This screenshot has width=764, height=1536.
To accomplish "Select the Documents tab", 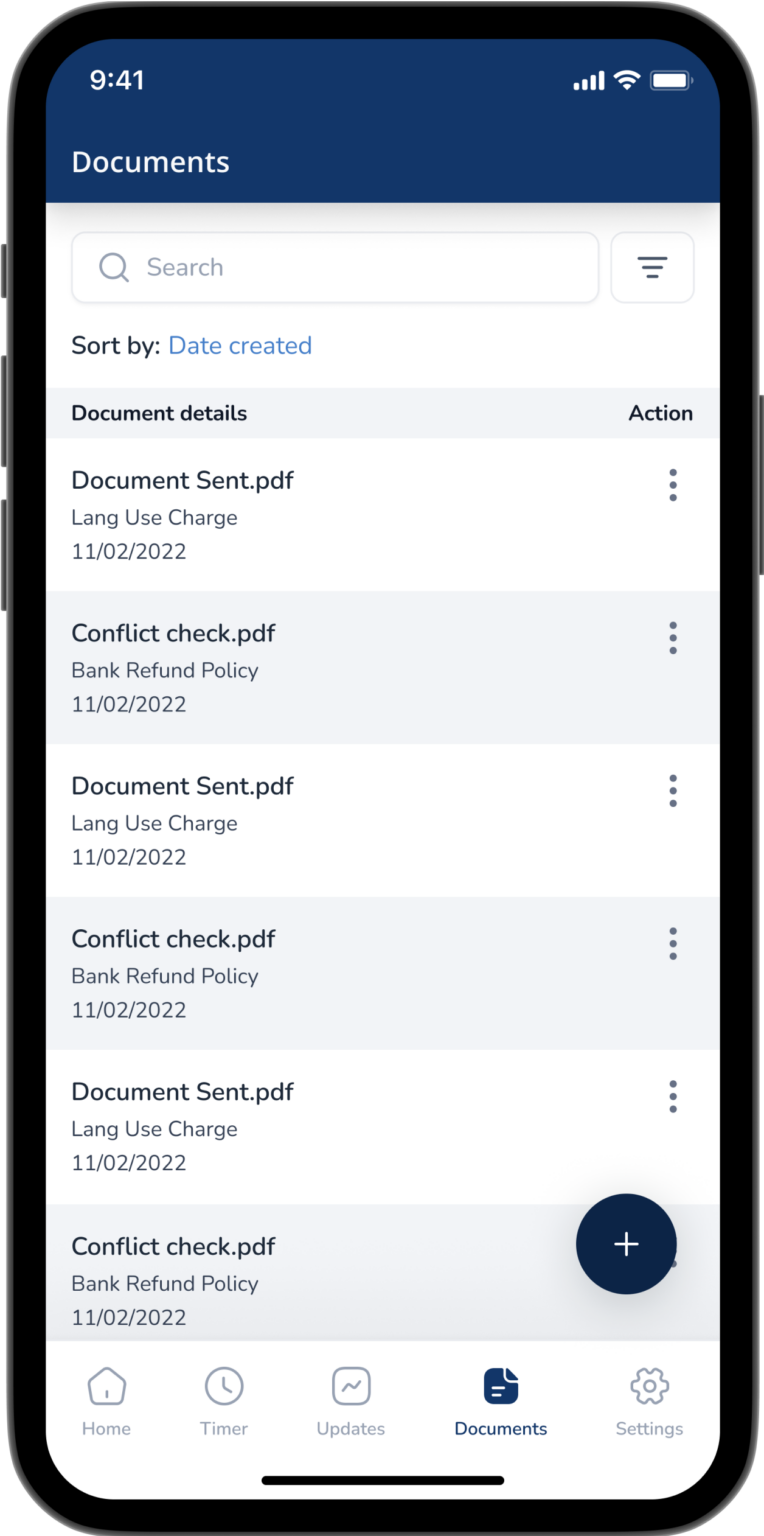I will [x=501, y=1401].
